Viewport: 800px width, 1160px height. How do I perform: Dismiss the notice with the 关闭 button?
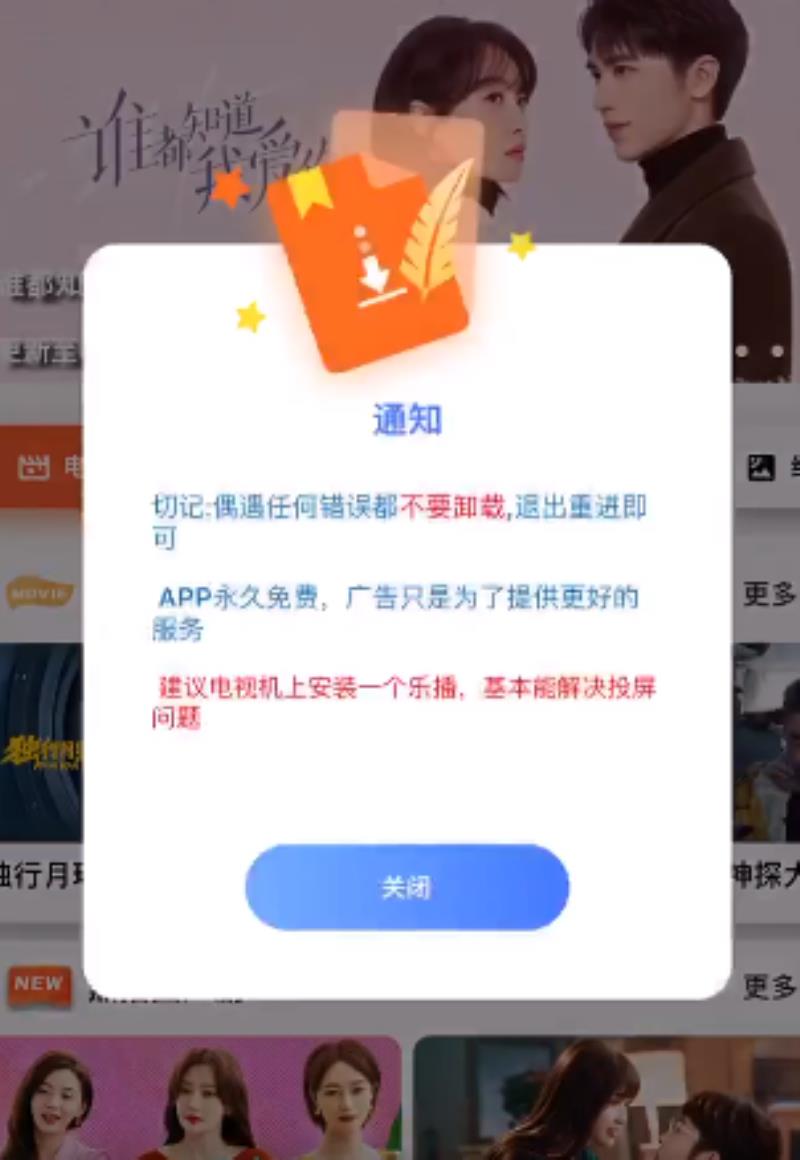pos(407,887)
